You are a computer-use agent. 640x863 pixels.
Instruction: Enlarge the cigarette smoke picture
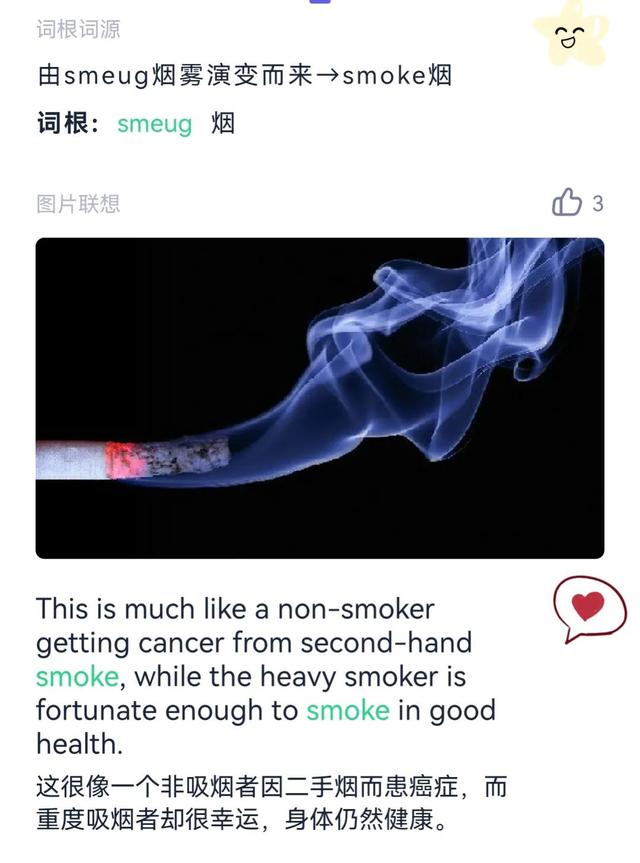[x=320, y=398]
